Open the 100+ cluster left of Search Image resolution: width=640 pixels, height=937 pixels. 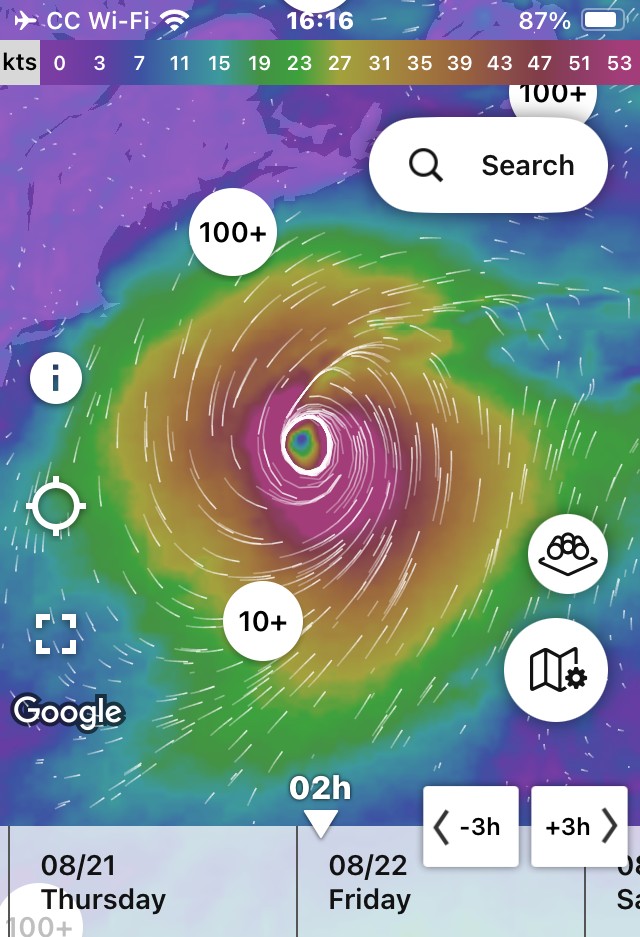coord(232,232)
